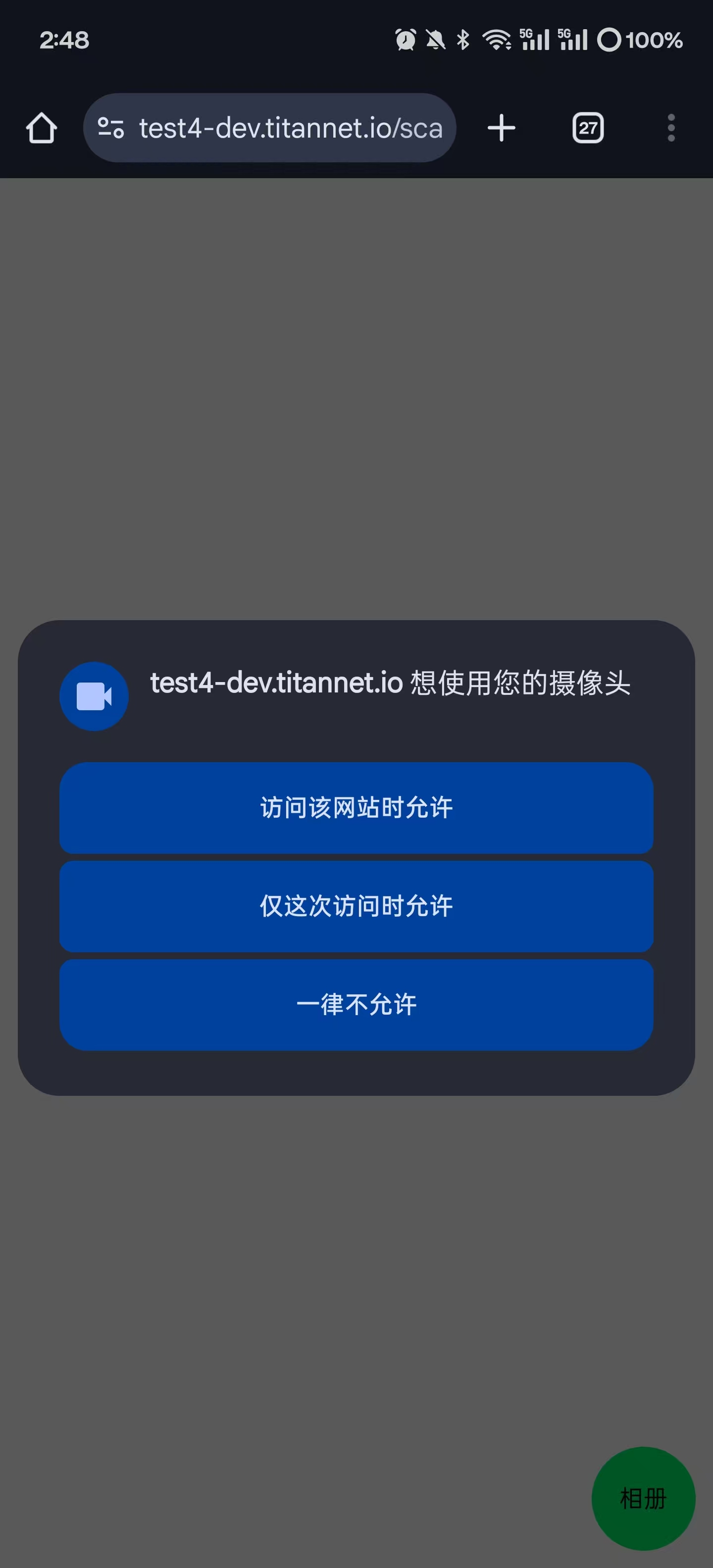The image size is (713, 1568).
Task: Go to the browser home page
Action: [x=42, y=128]
